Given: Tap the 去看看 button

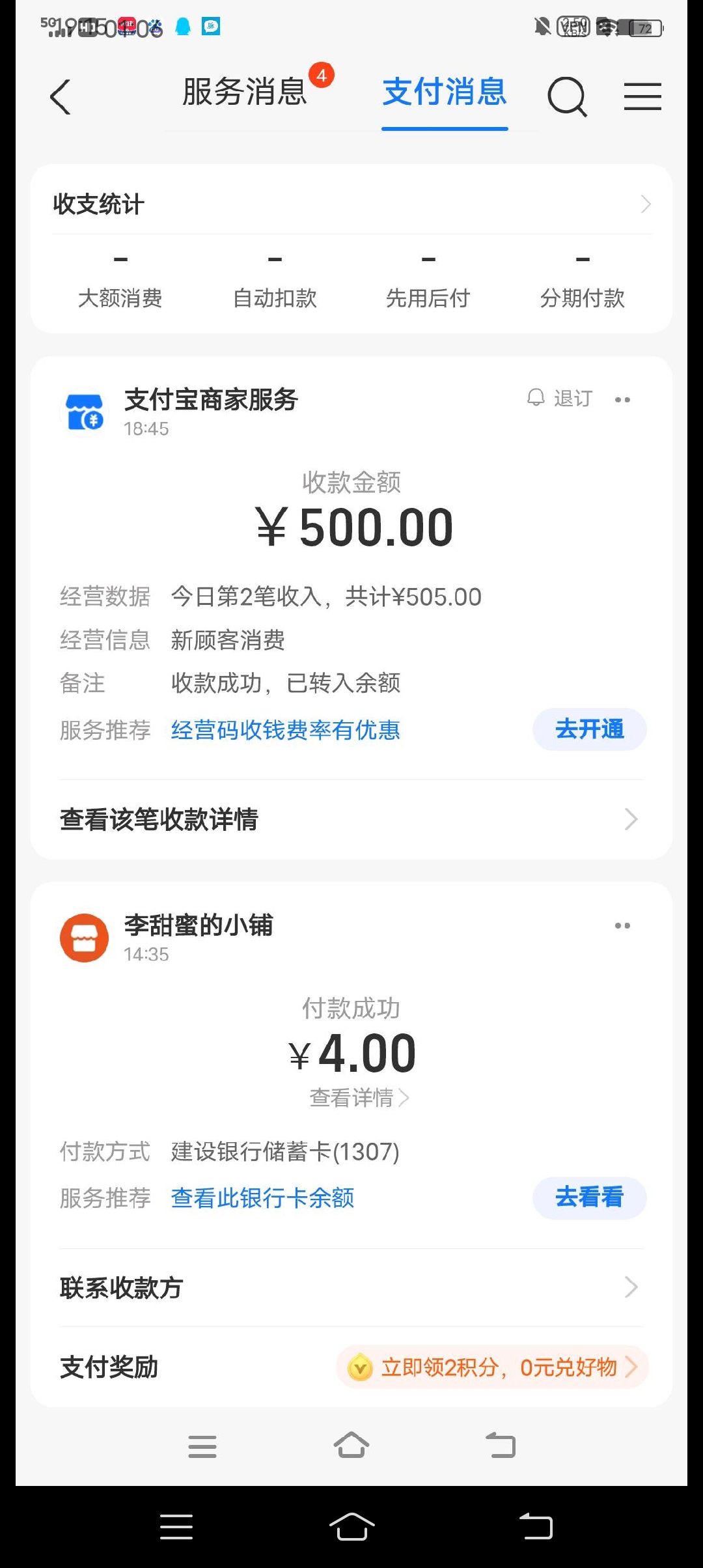Looking at the screenshot, I should [590, 1197].
